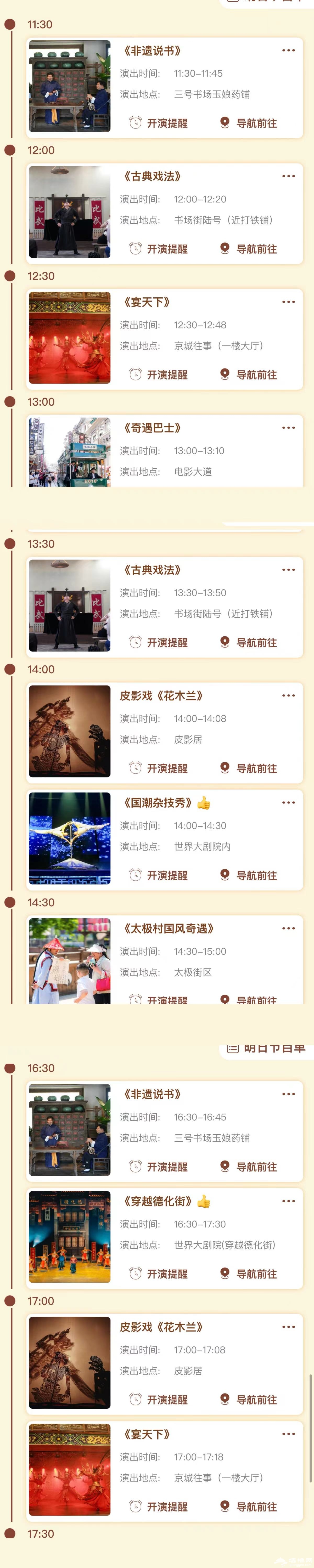Navigate to 12:30 《宴天下》 venue
The height and width of the screenshot is (1568, 314).
click(x=248, y=375)
